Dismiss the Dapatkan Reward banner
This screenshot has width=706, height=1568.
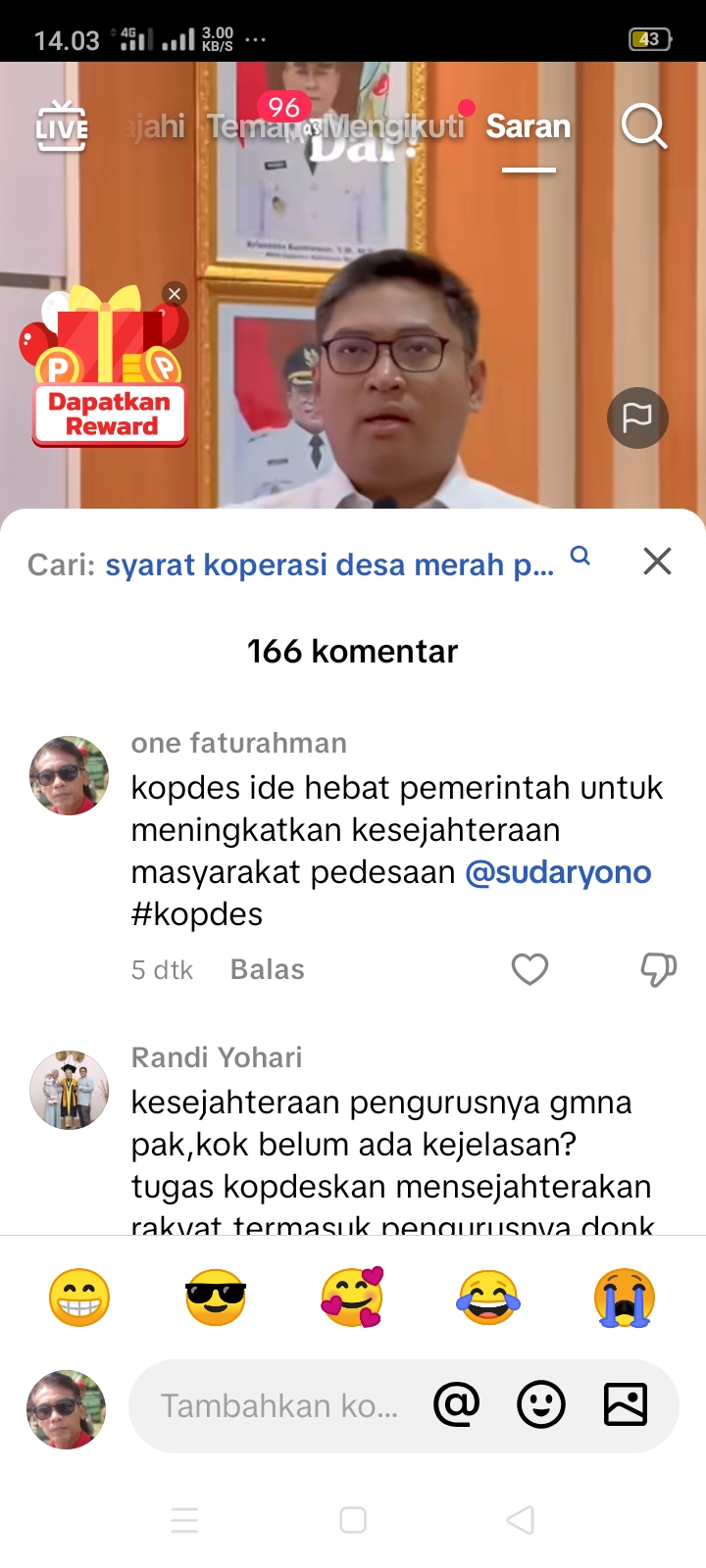175,293
